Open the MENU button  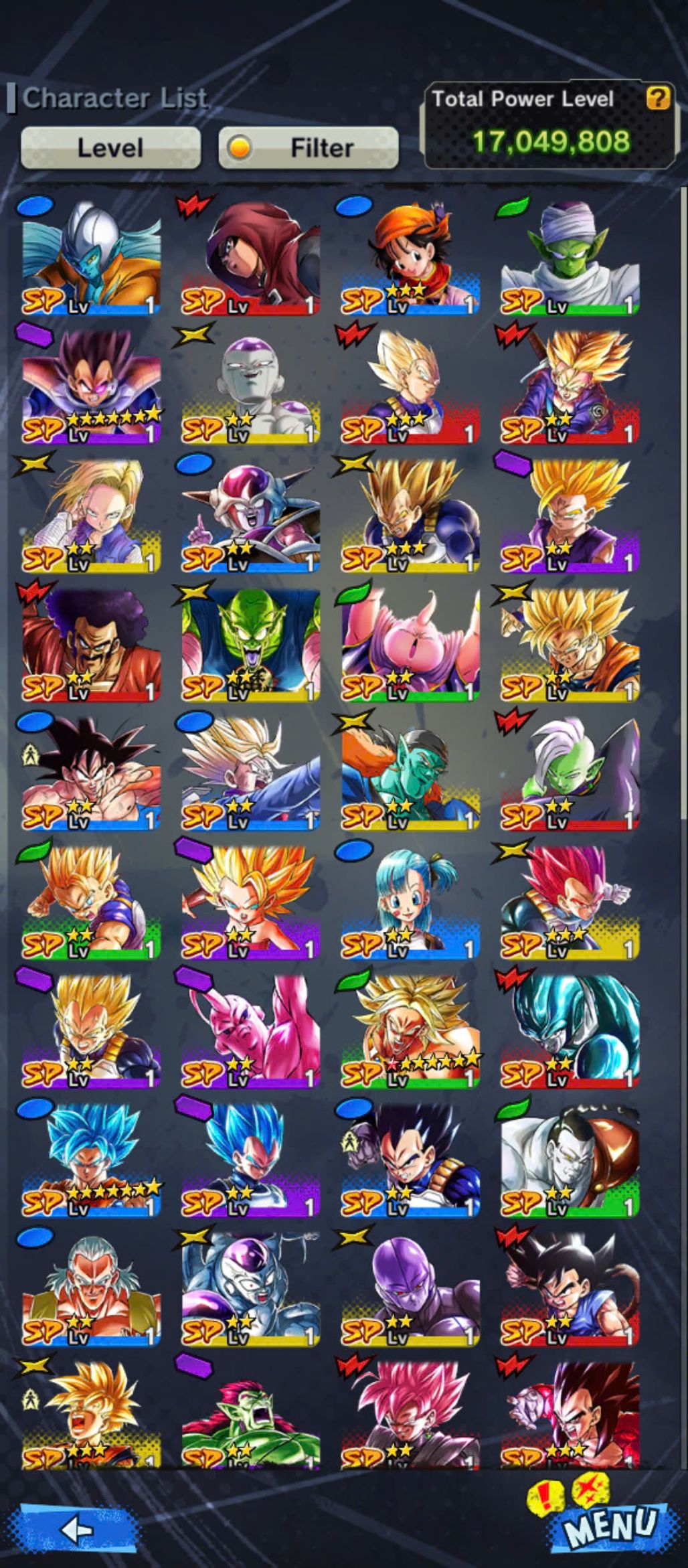click(610, 1525)
